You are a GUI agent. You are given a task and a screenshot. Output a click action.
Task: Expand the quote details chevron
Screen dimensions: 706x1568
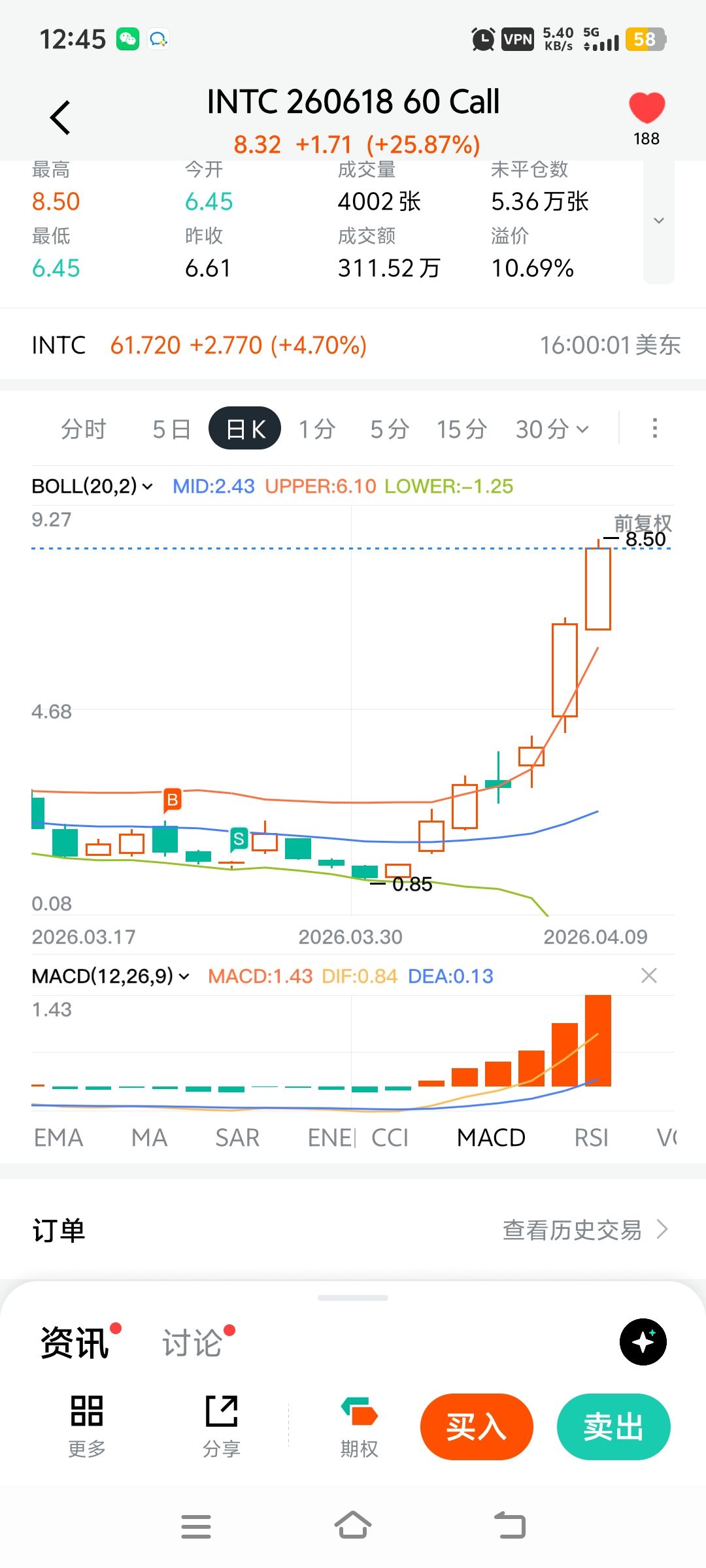(658, 221)
